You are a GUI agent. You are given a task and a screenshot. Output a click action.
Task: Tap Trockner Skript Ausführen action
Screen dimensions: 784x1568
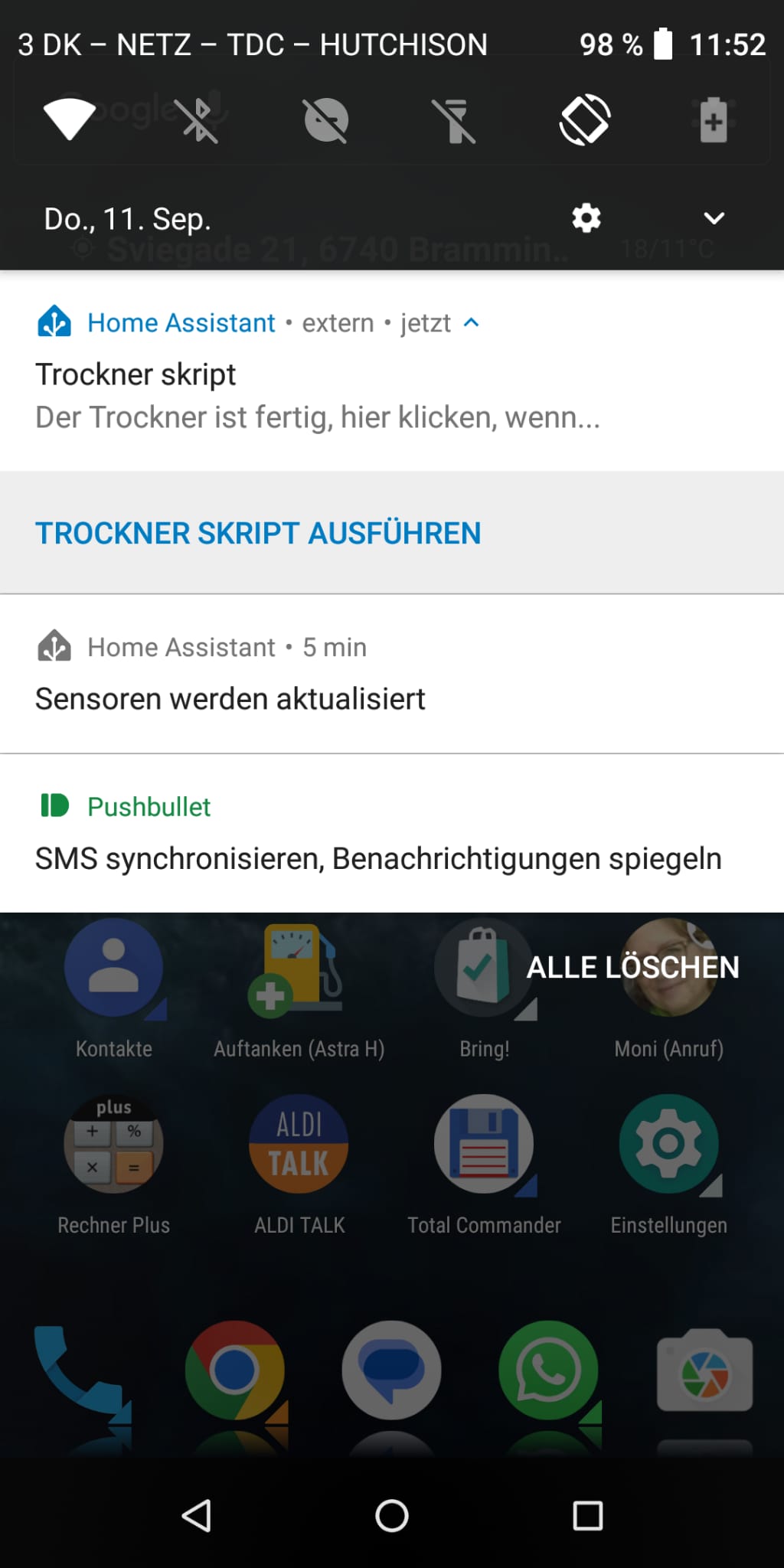point(258,533)
